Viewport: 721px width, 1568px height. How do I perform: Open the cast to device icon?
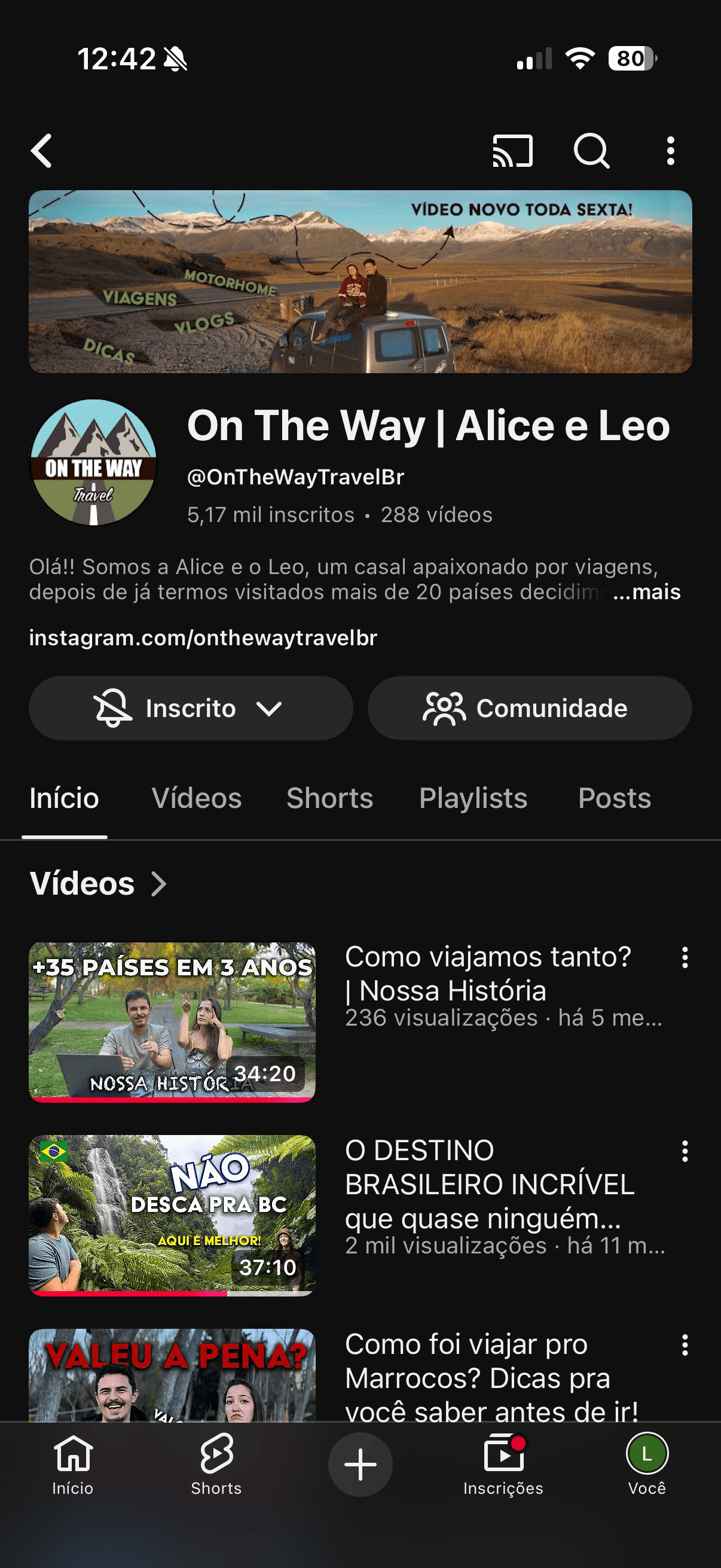(x=512, y=150)
